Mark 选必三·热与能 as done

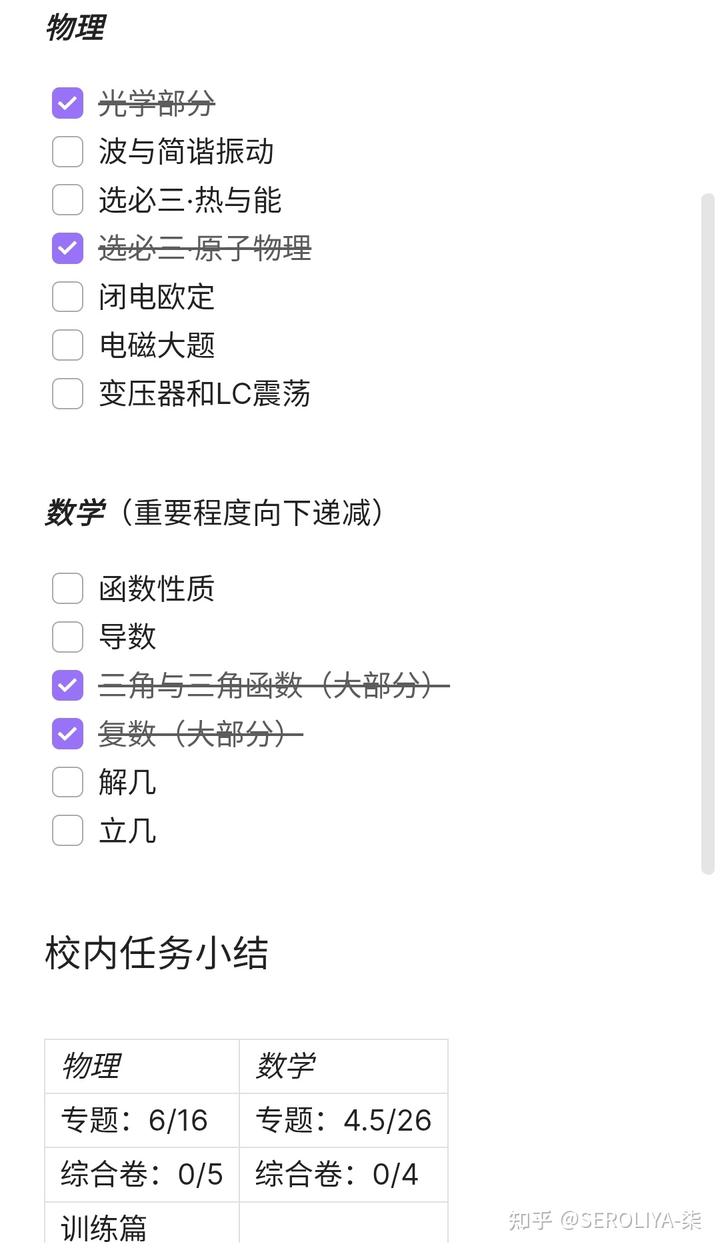tap(67, 199)
